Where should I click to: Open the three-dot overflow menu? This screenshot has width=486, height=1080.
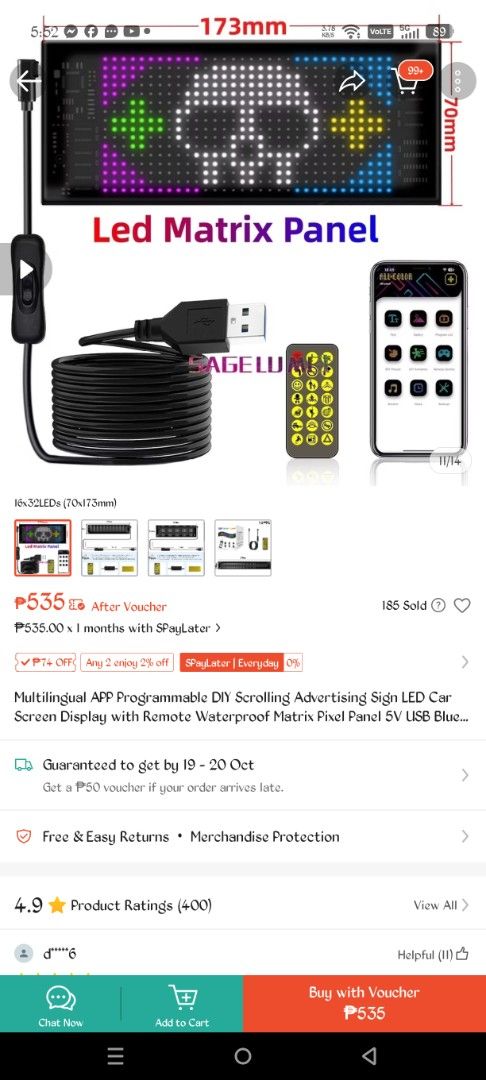coord(458,81)
